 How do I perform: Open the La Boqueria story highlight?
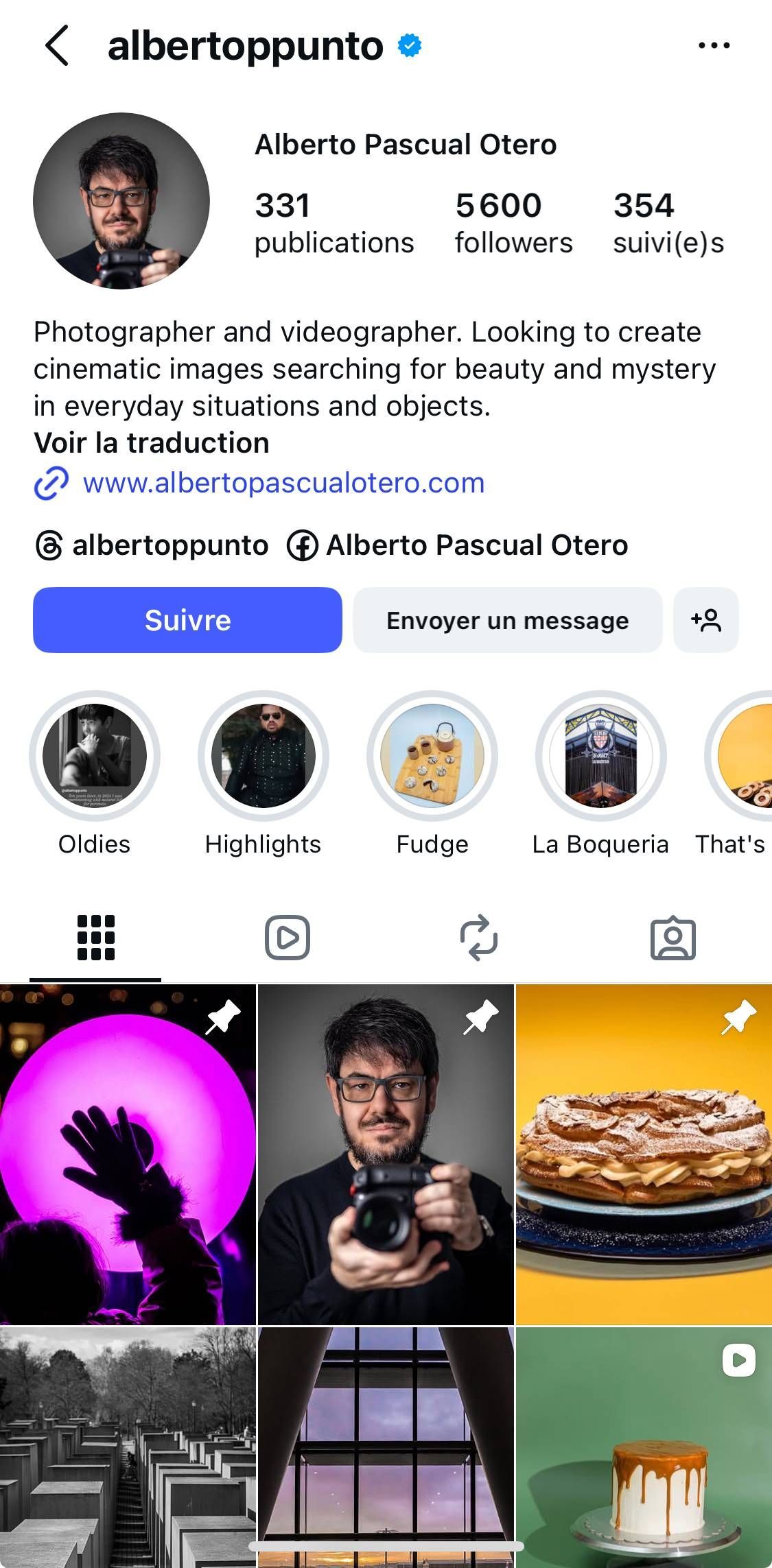point(600,756)
